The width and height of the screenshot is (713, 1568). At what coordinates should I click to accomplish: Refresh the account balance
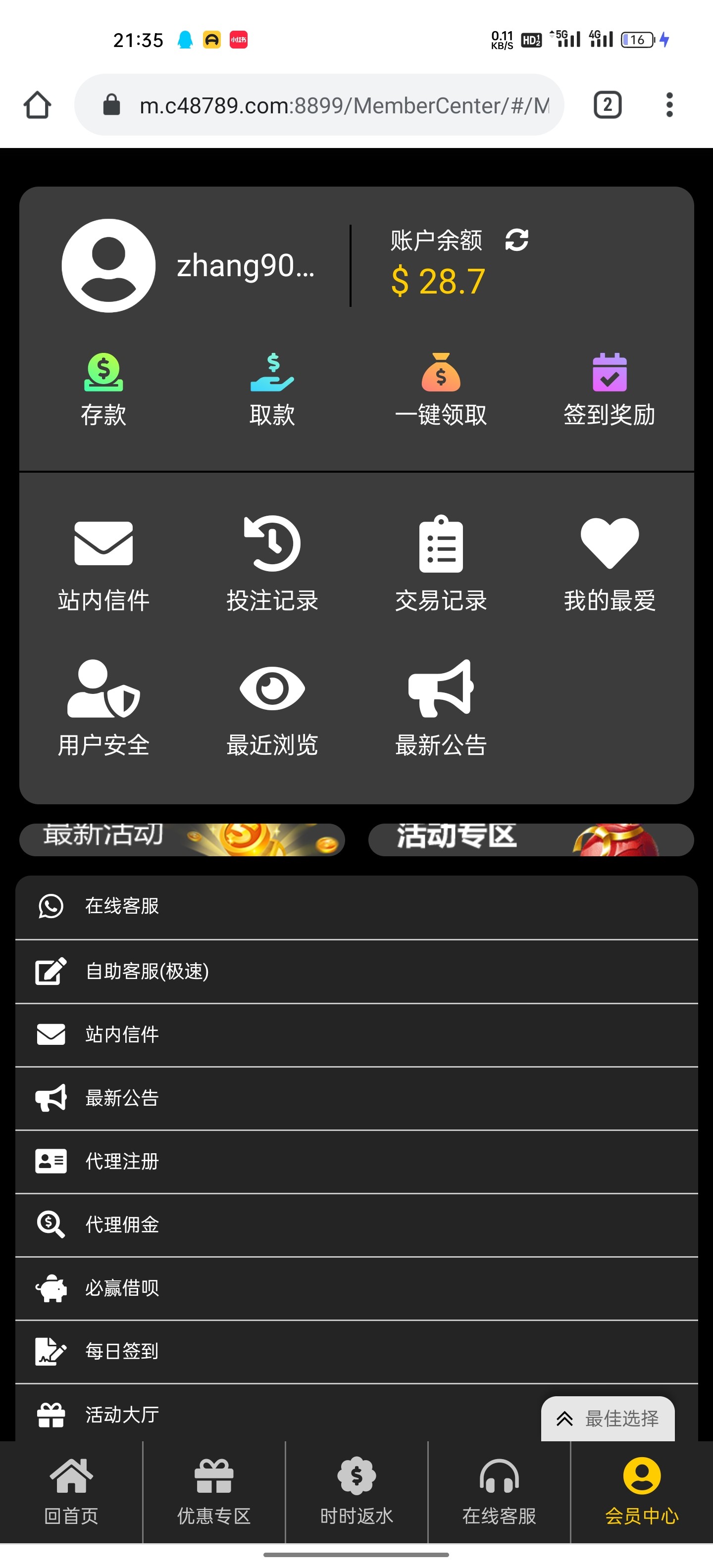point(516,240)
